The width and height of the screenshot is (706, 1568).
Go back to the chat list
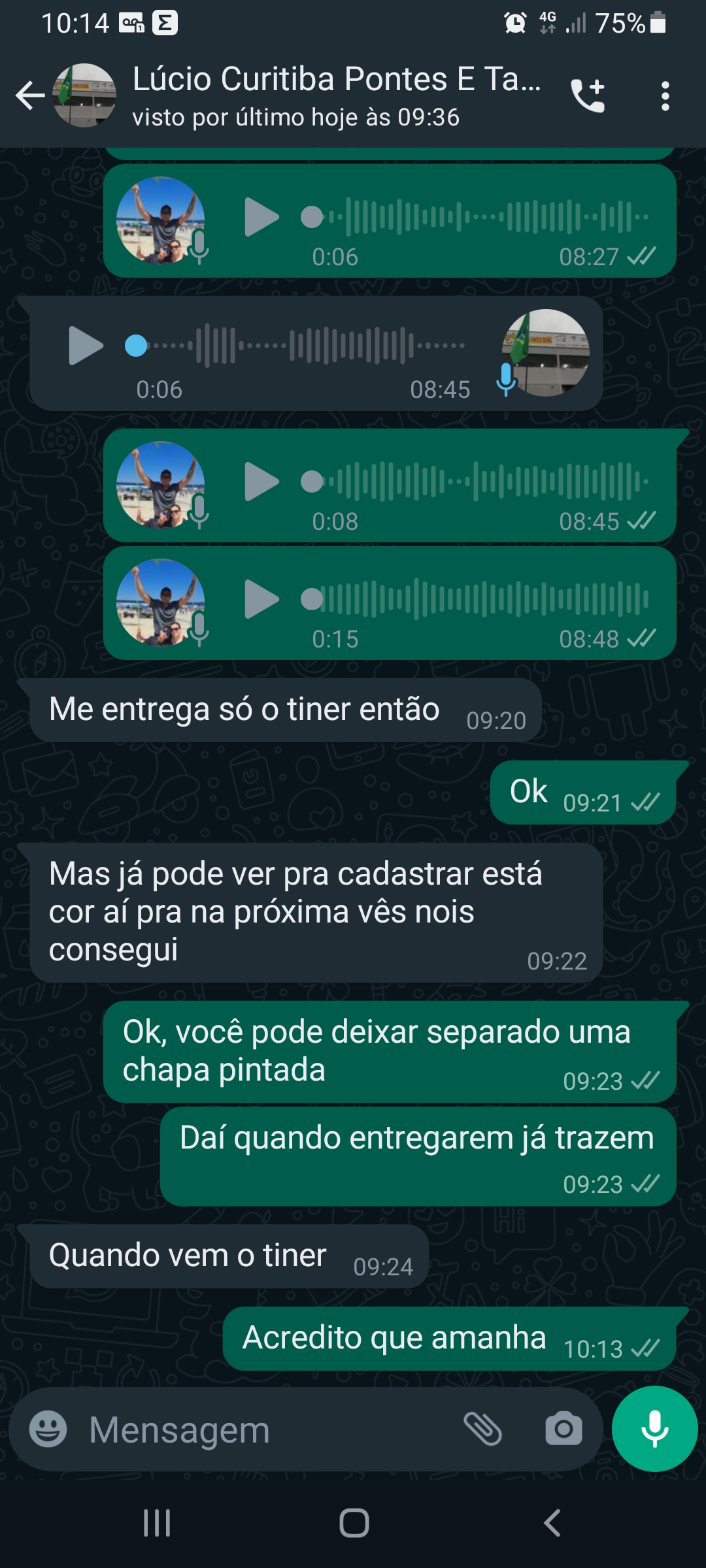point(30,96)
